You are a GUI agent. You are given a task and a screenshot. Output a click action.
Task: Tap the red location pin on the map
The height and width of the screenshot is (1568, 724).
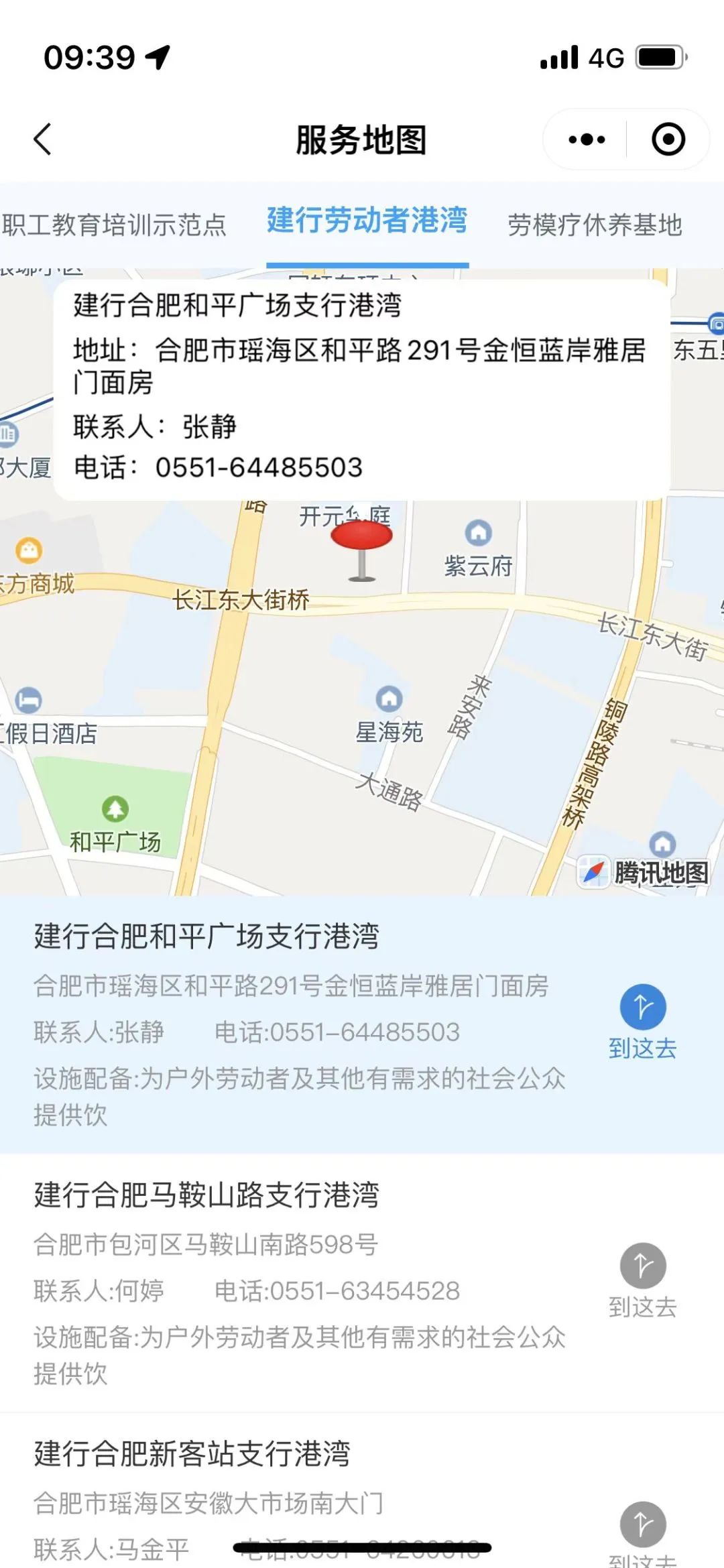click(362, 540)
